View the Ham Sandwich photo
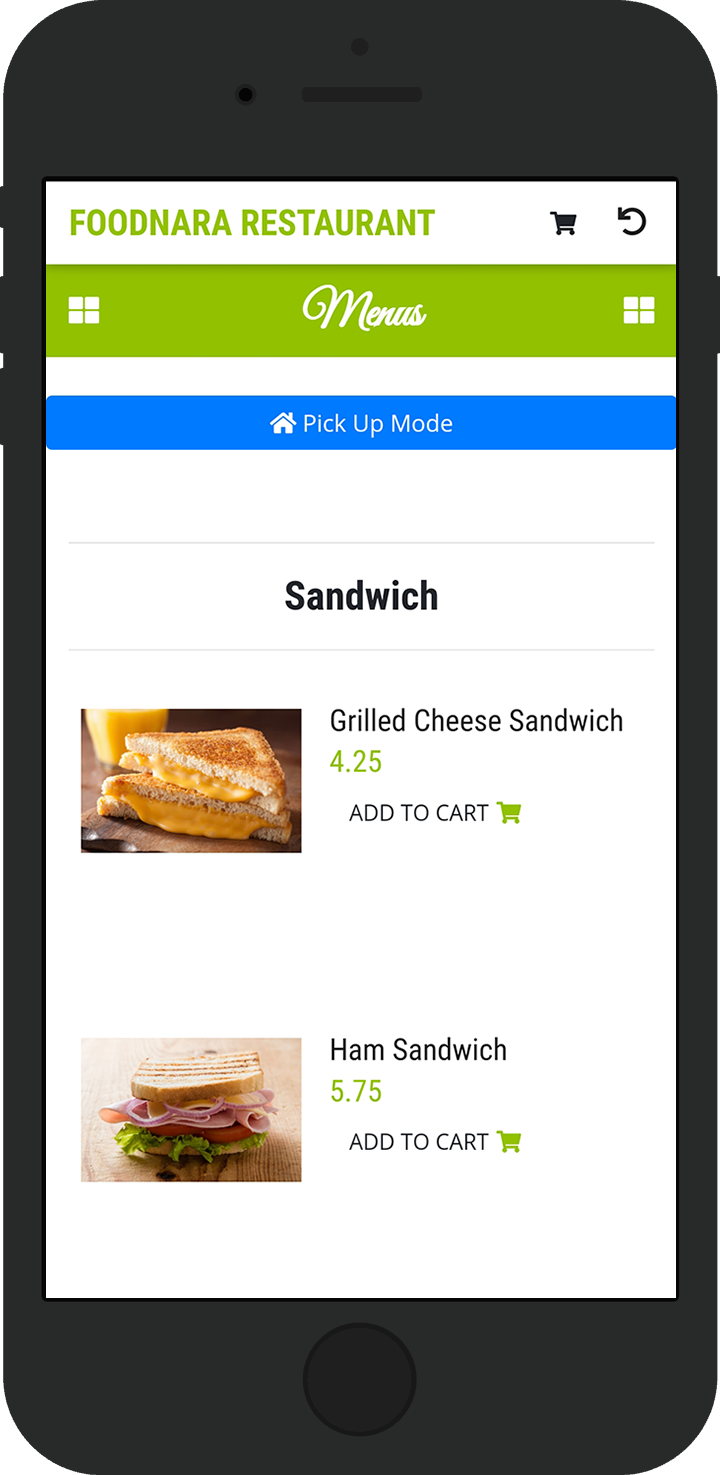The height and width of the screenshot is (1475, 720). pos(191,1110)
